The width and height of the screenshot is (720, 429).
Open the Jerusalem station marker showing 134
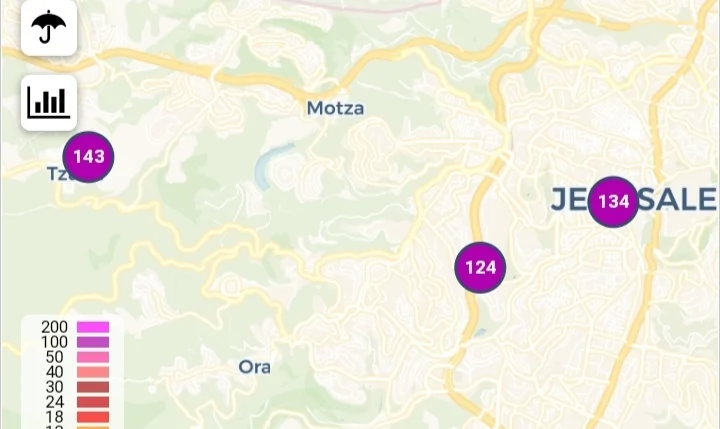click(613, 202)
